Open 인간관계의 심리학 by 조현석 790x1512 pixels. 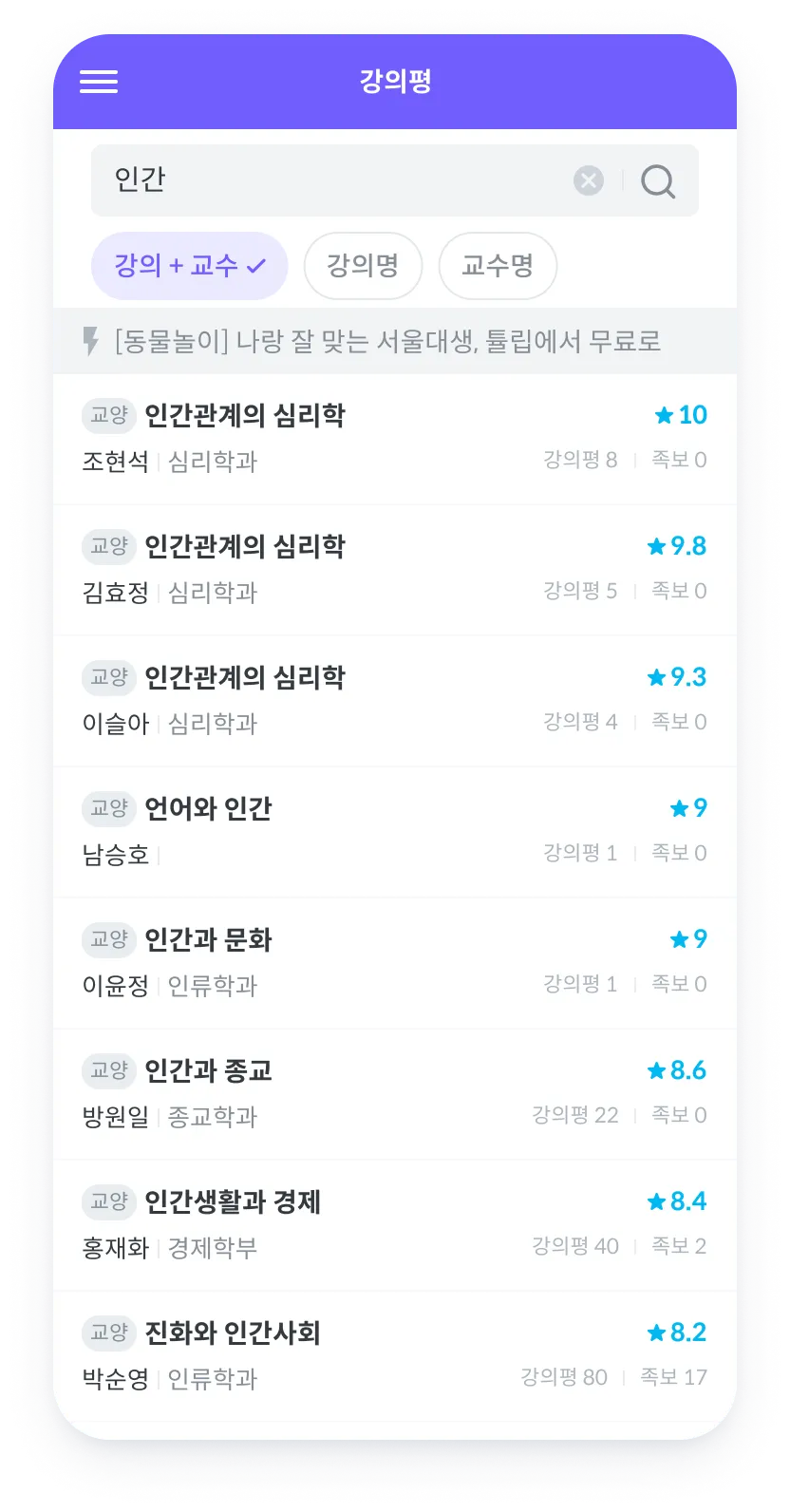point(395,439)
